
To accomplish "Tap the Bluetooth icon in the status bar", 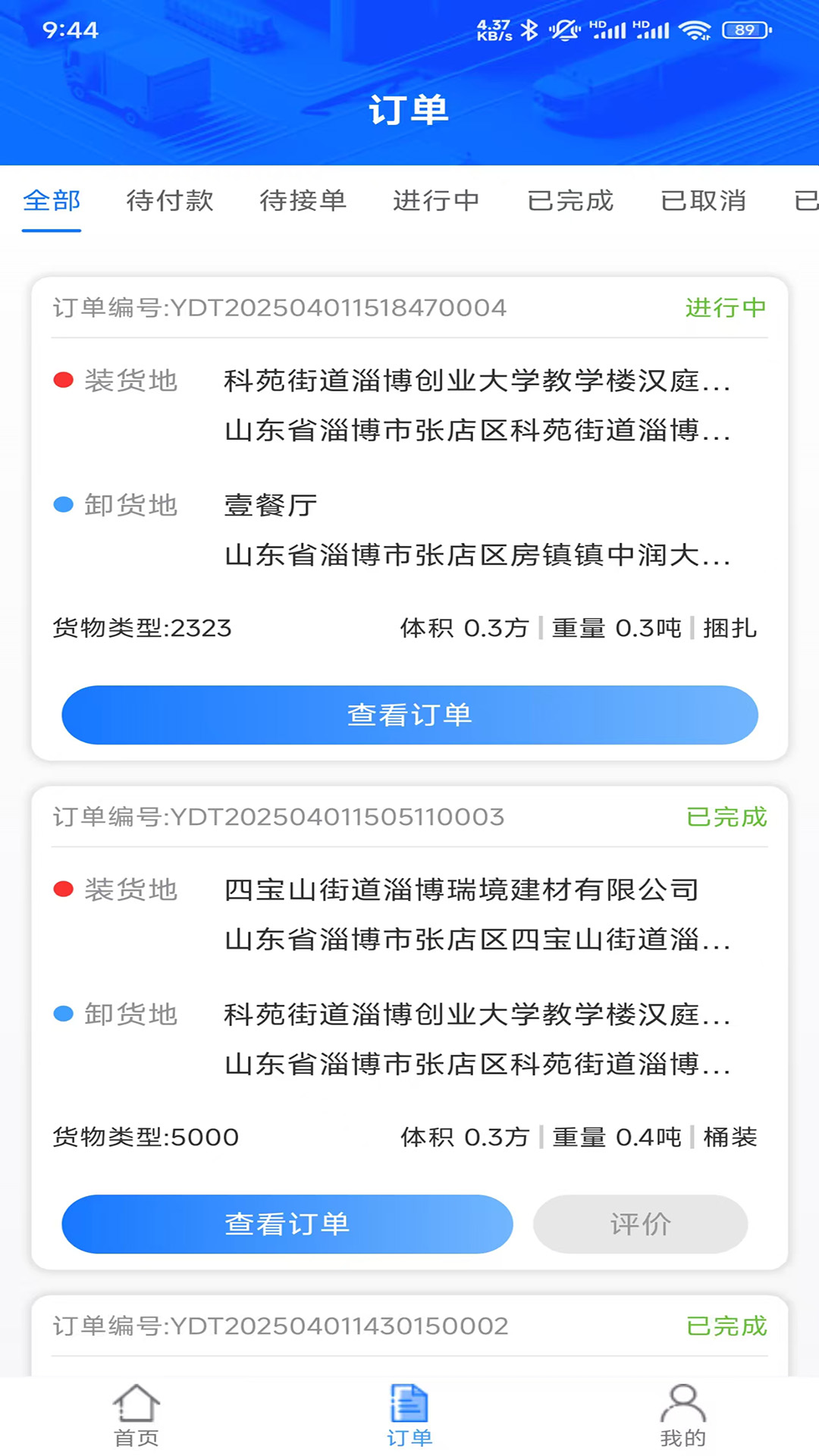I will [x=531, y=27].
